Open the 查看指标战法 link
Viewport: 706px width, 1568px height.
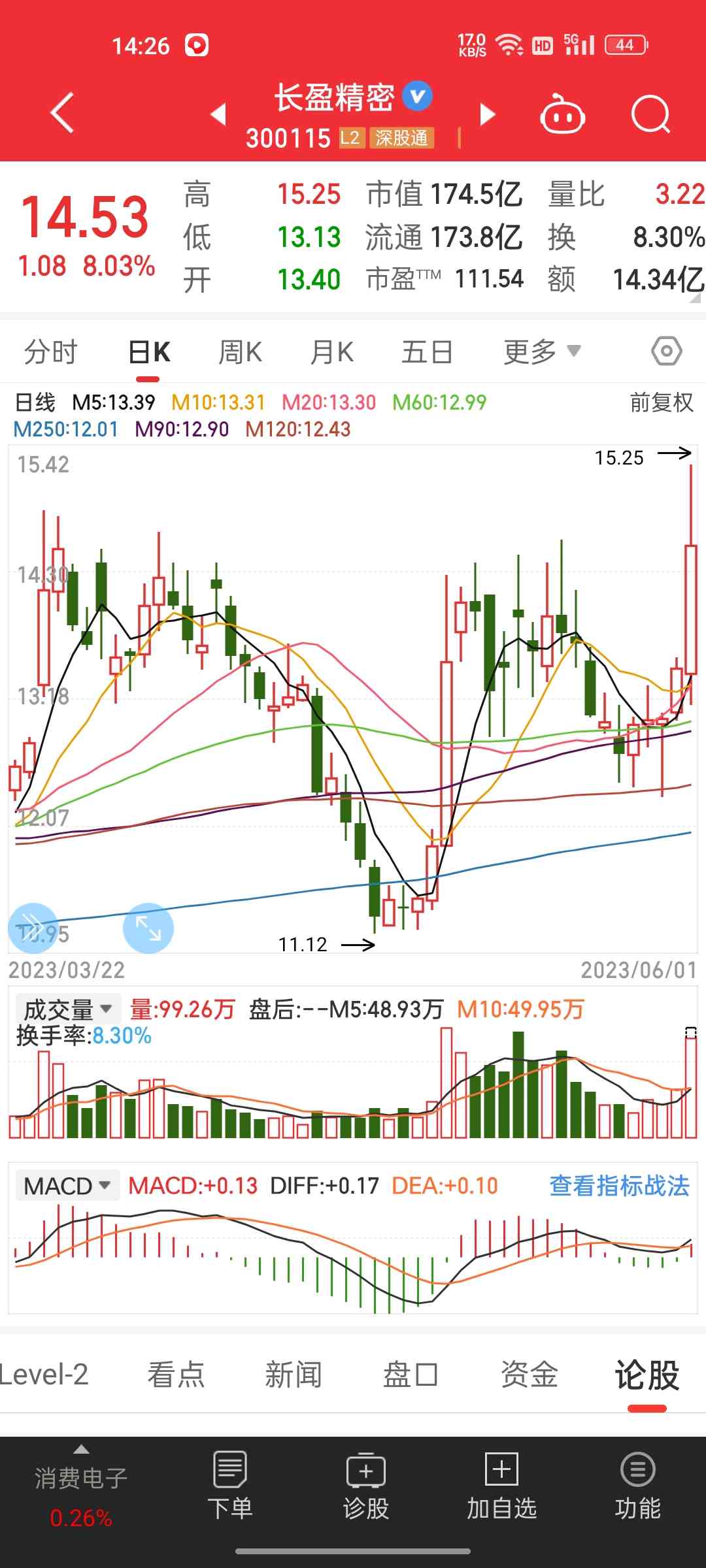coord(619,1186)
